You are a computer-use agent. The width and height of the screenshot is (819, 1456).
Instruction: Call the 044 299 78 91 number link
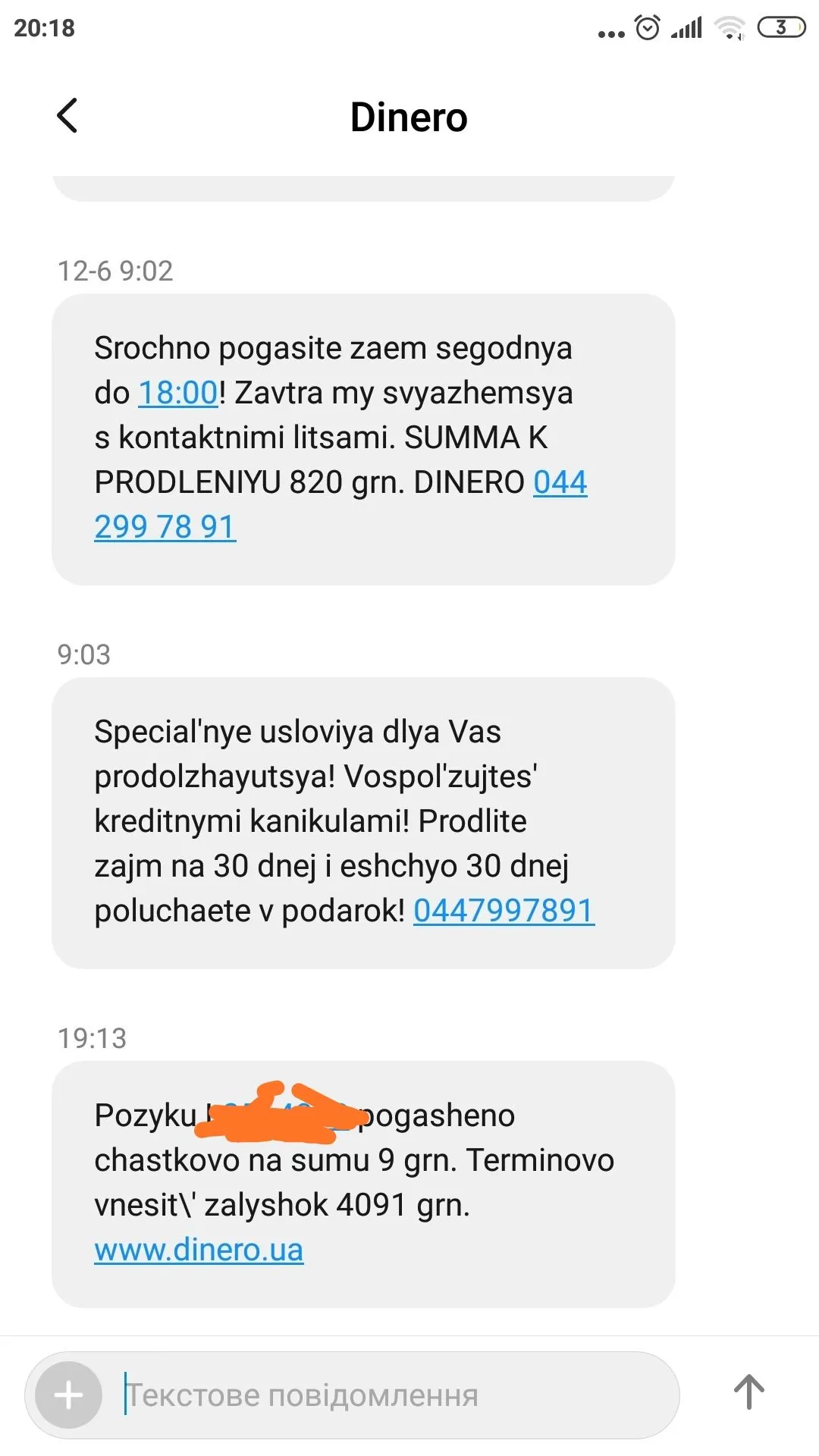pyautogui.click(x=165, y=526)
